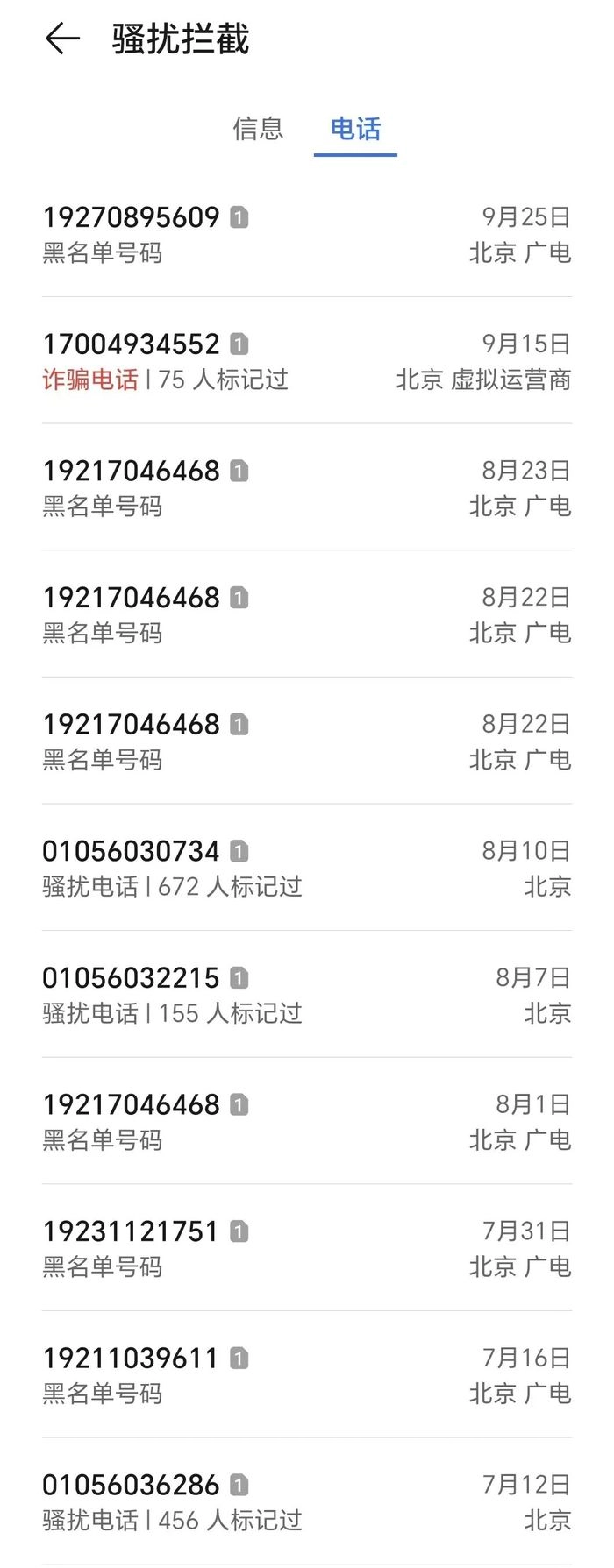
Task: Open blocked call record 19211039611
Action: click(x=307, y=1374)
